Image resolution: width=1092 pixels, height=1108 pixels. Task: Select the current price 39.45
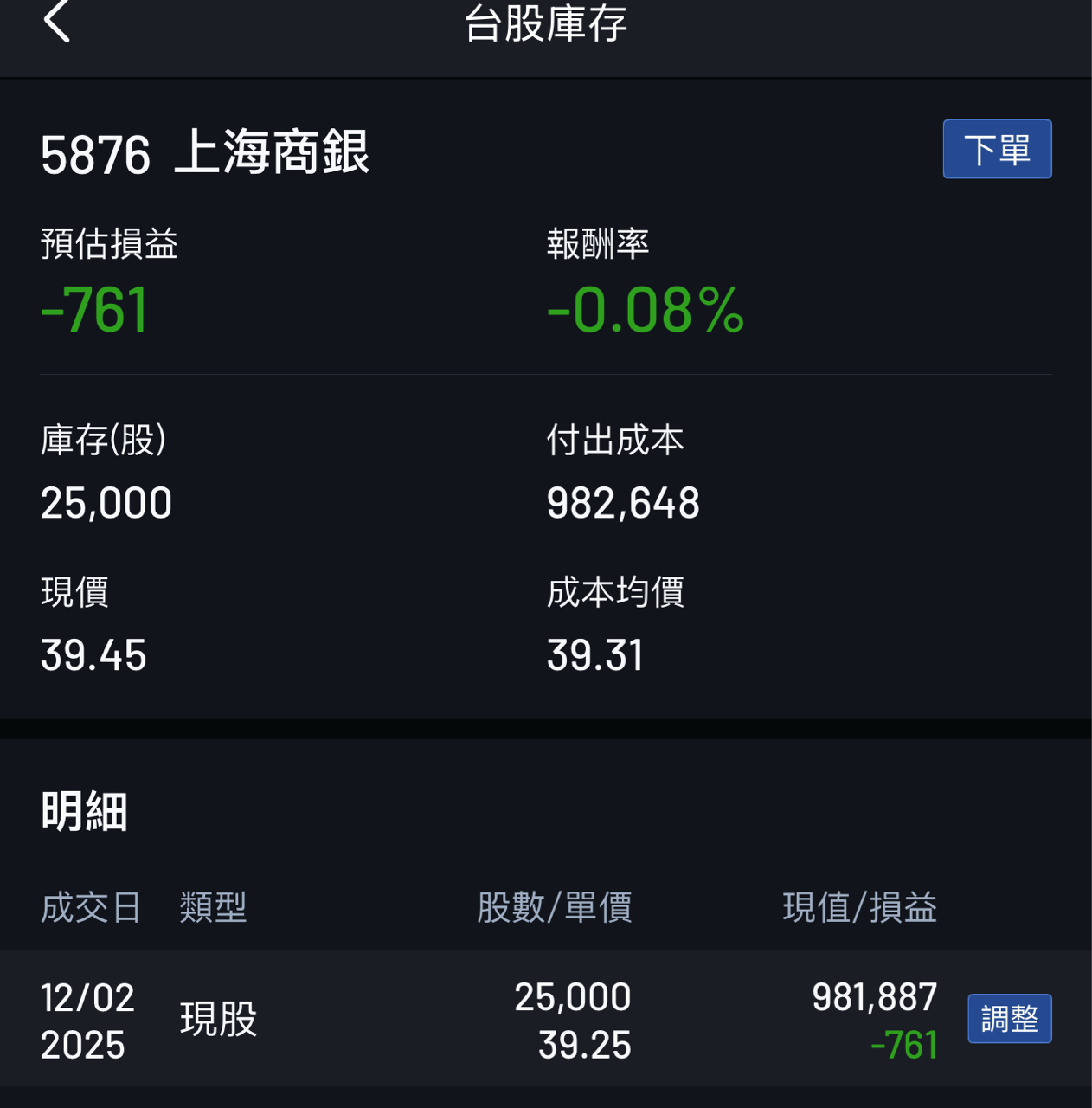pyautogui.click(x=93, y=655)
